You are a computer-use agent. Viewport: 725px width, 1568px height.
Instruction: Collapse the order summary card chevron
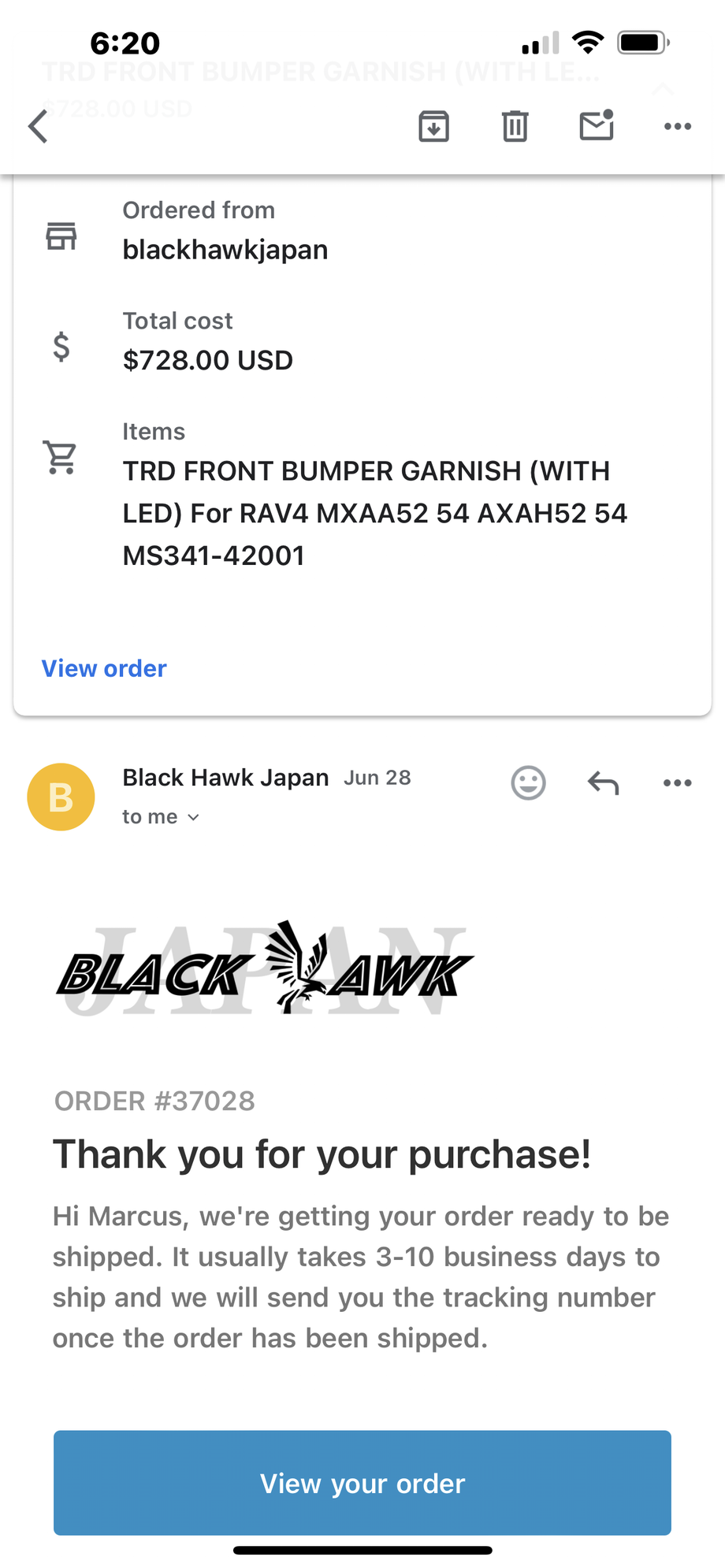(664, 88)
